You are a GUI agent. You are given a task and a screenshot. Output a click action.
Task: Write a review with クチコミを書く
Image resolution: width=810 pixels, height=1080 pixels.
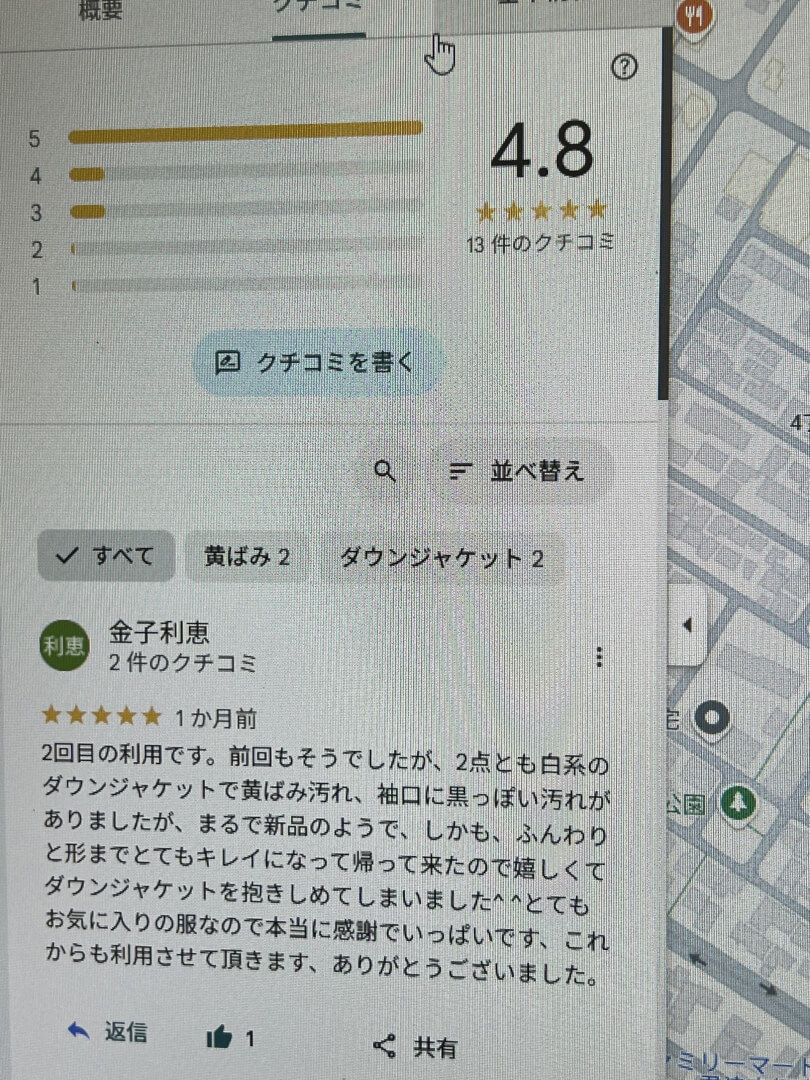[x=316, y=362]
